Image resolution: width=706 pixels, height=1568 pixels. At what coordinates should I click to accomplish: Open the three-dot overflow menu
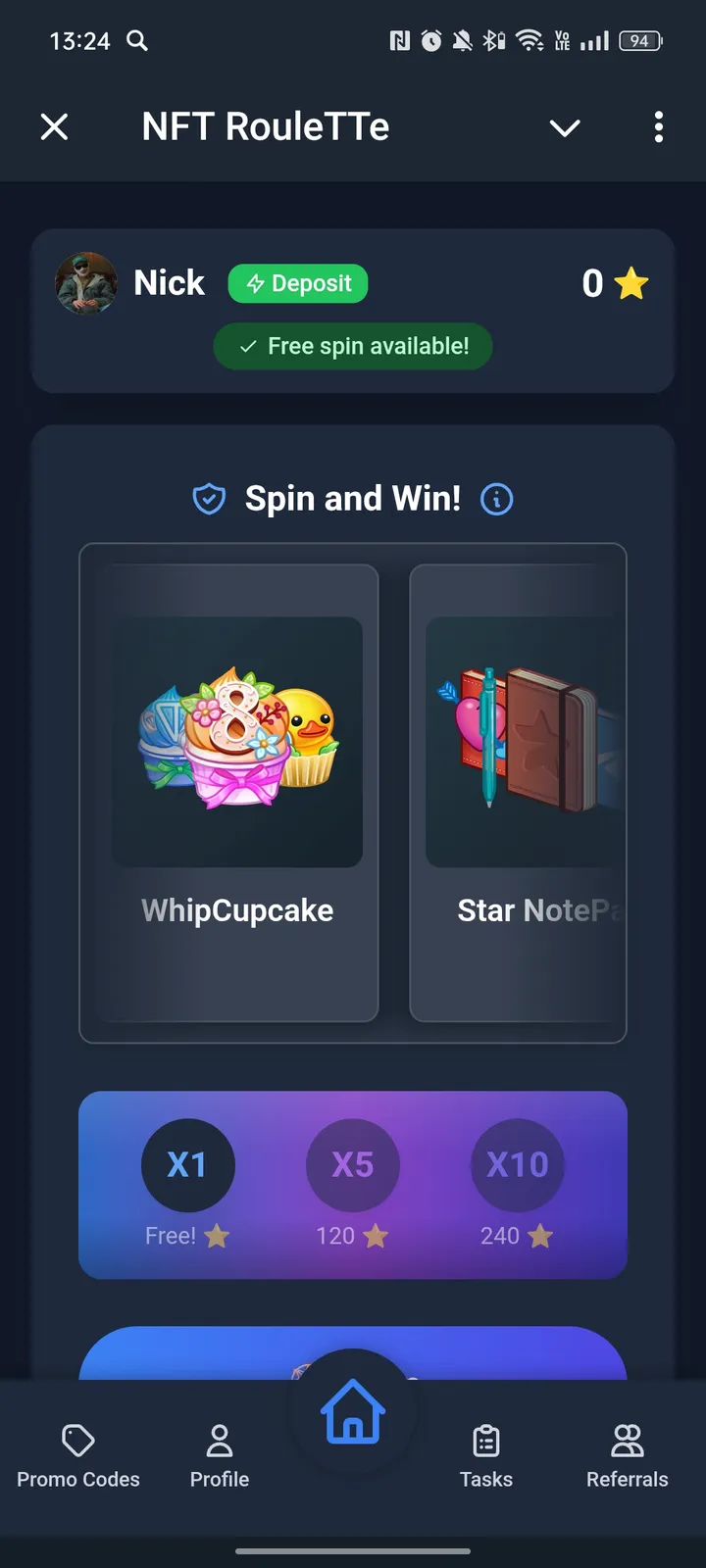click(x=658, y=127)
